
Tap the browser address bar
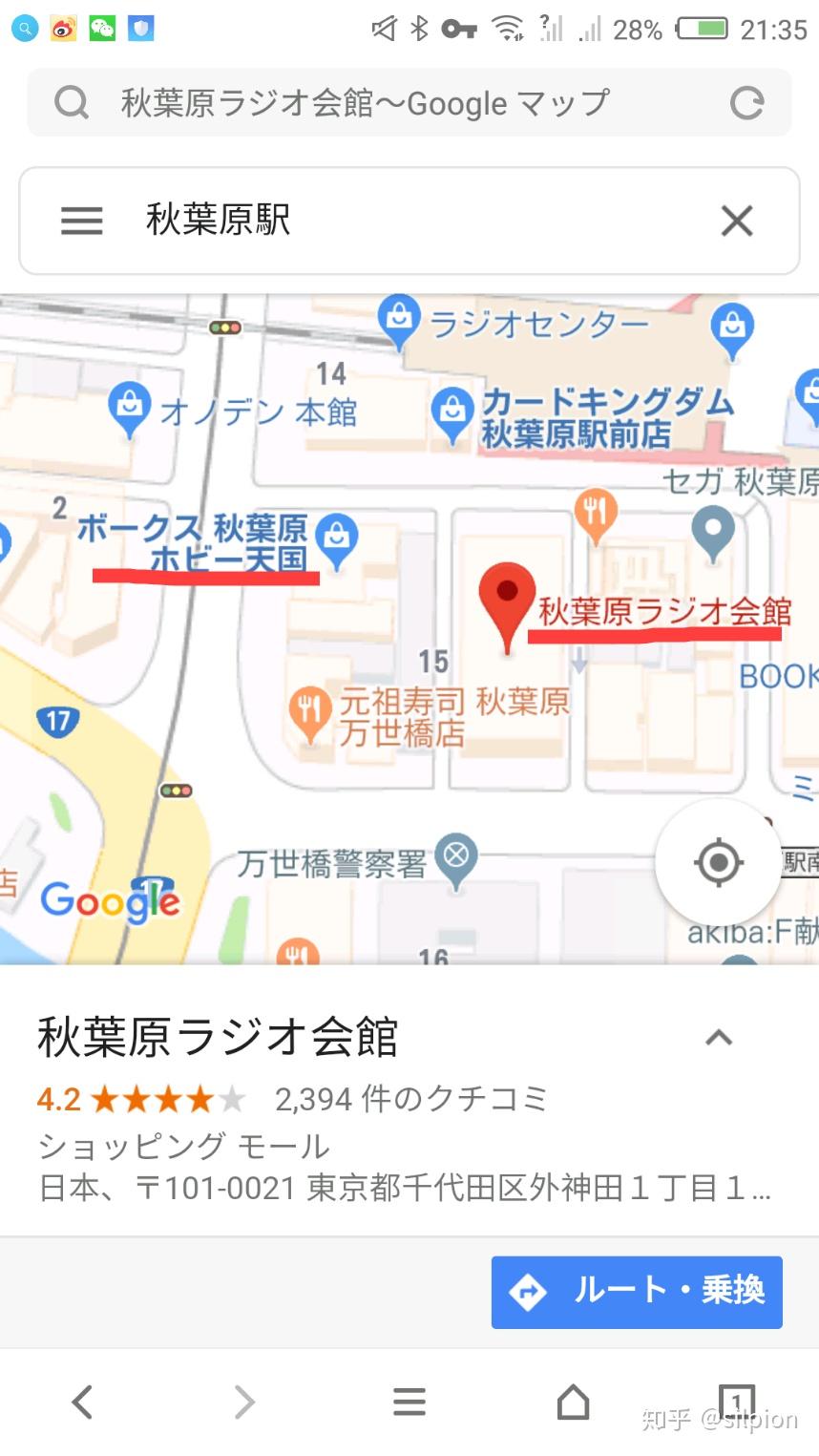[x=409, y=102]
